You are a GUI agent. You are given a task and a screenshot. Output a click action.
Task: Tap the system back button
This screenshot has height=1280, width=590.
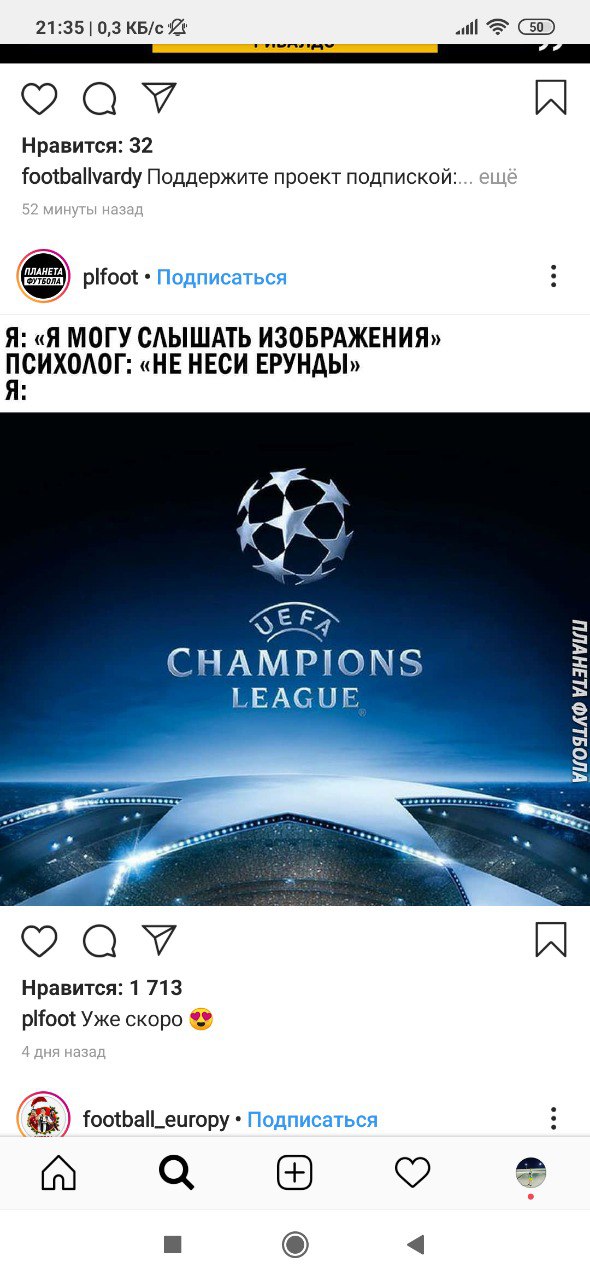[416, 1244]
